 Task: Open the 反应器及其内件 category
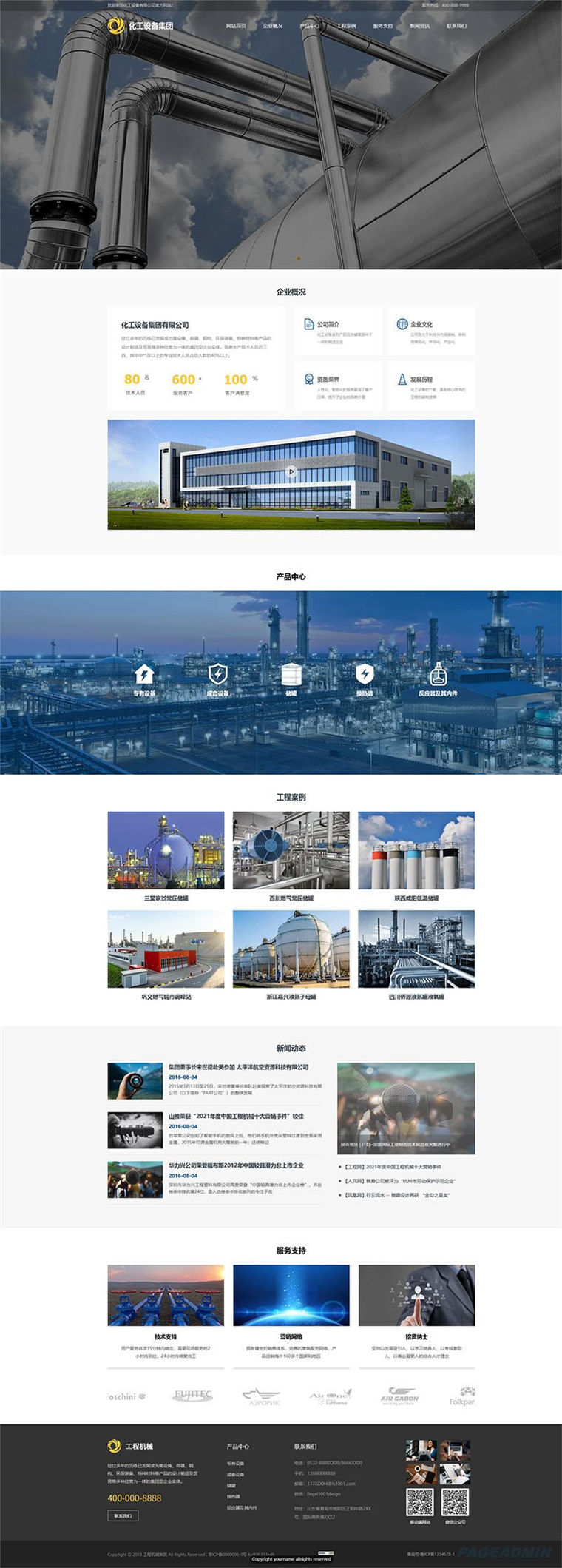tap(438, 680)
